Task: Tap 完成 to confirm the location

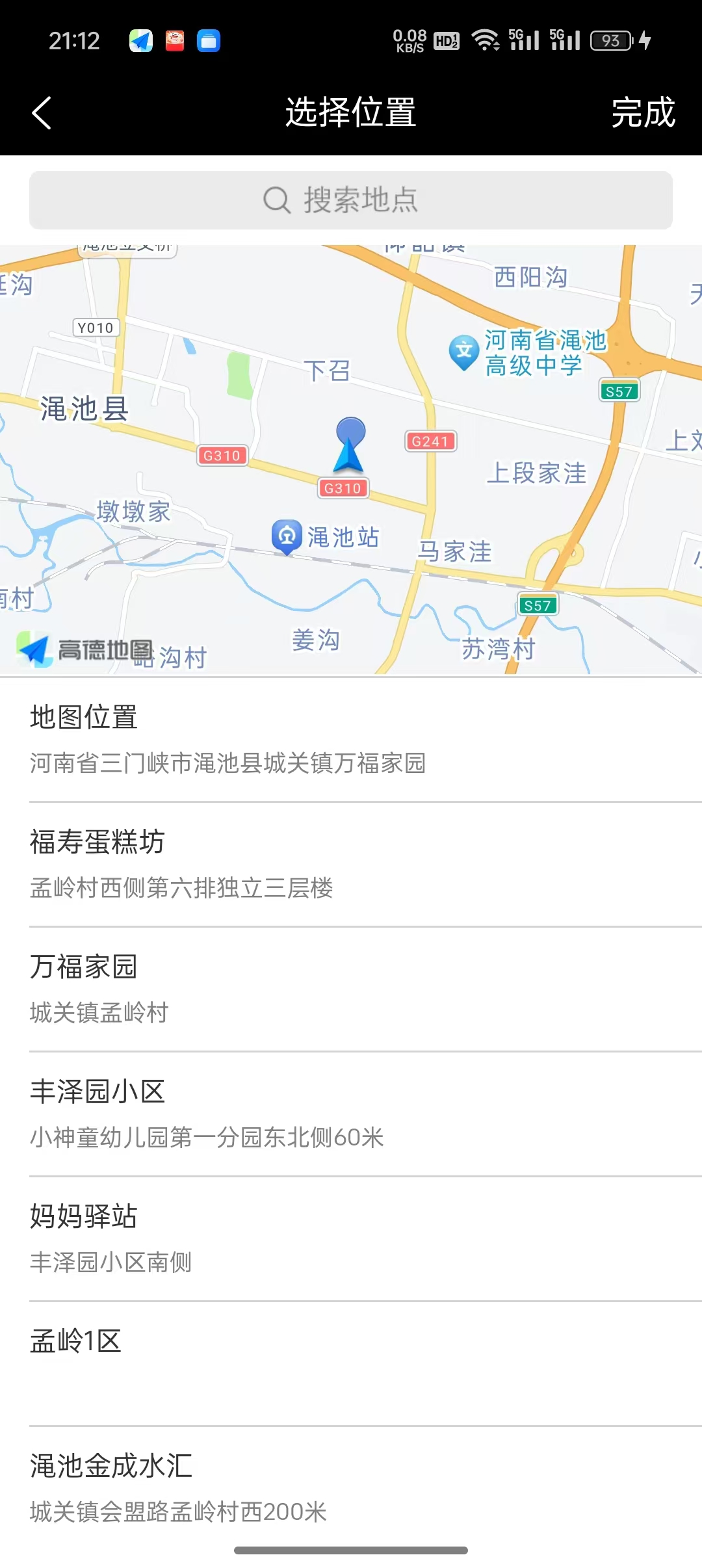Action: click(x=643, y=112)
